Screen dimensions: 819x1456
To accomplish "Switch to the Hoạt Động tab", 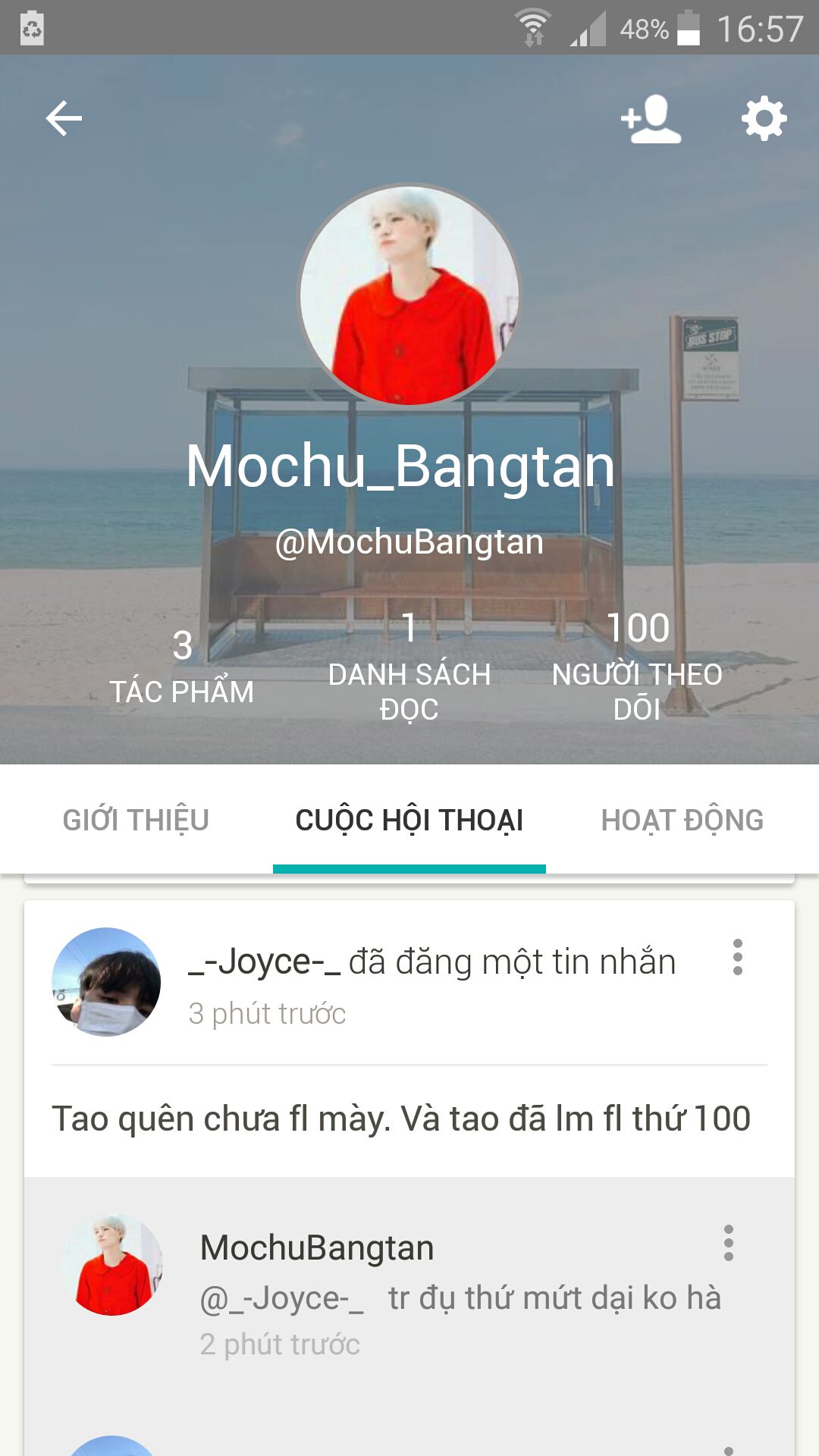I will [x=682, y=821].
